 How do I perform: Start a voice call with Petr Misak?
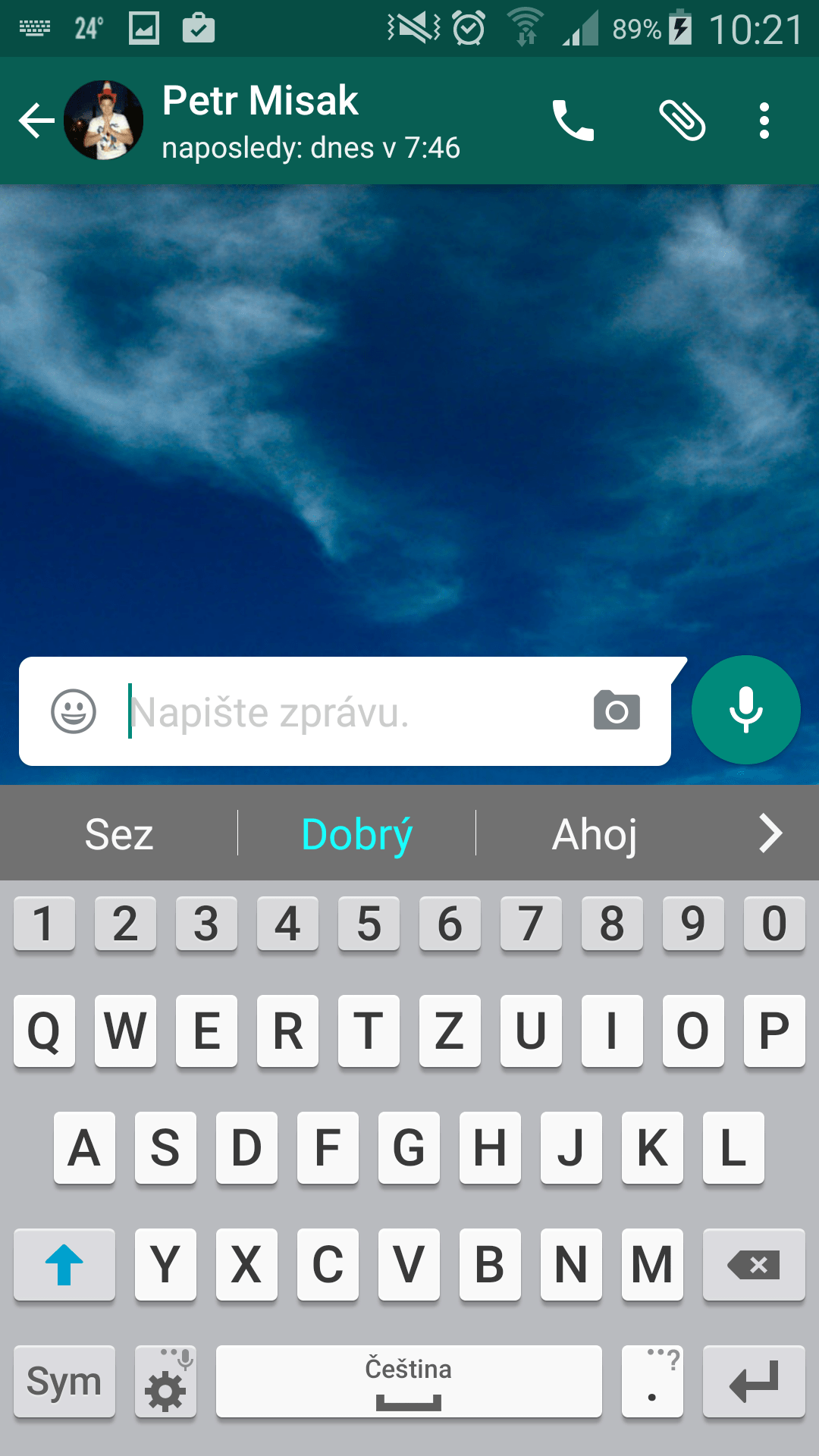tap(573, 121)
